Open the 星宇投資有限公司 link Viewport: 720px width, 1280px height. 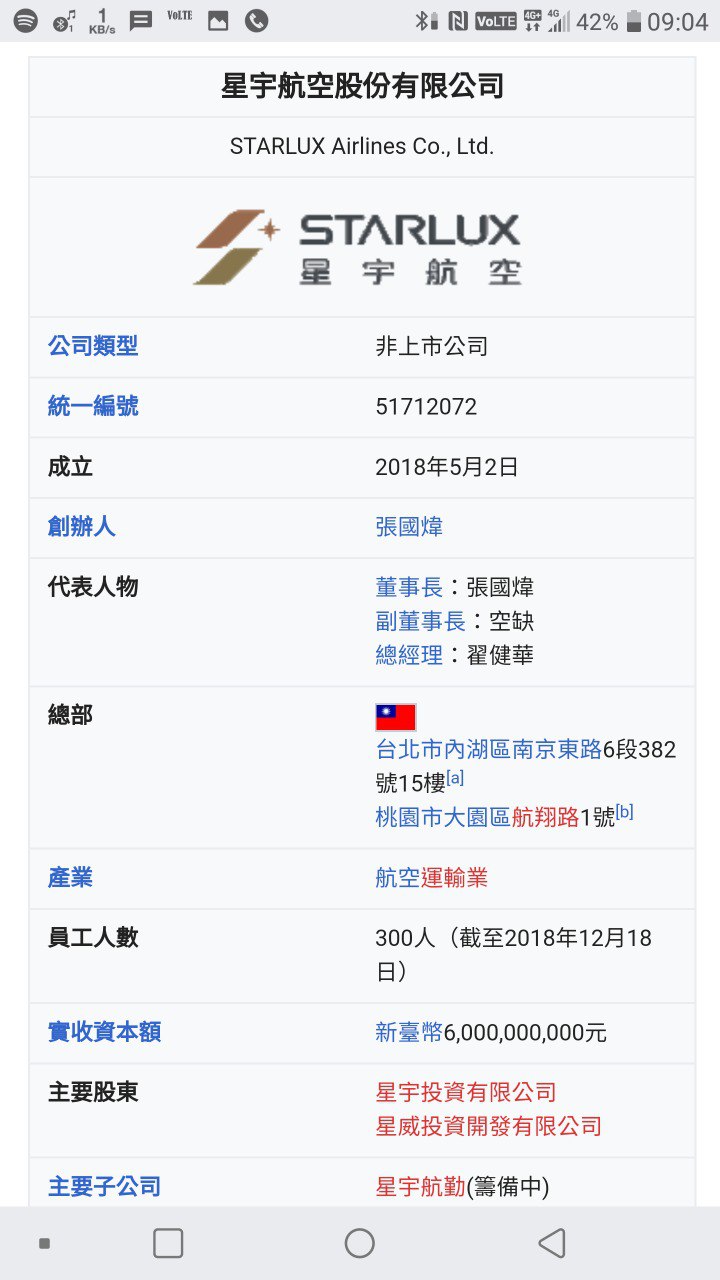point(465,1092)
